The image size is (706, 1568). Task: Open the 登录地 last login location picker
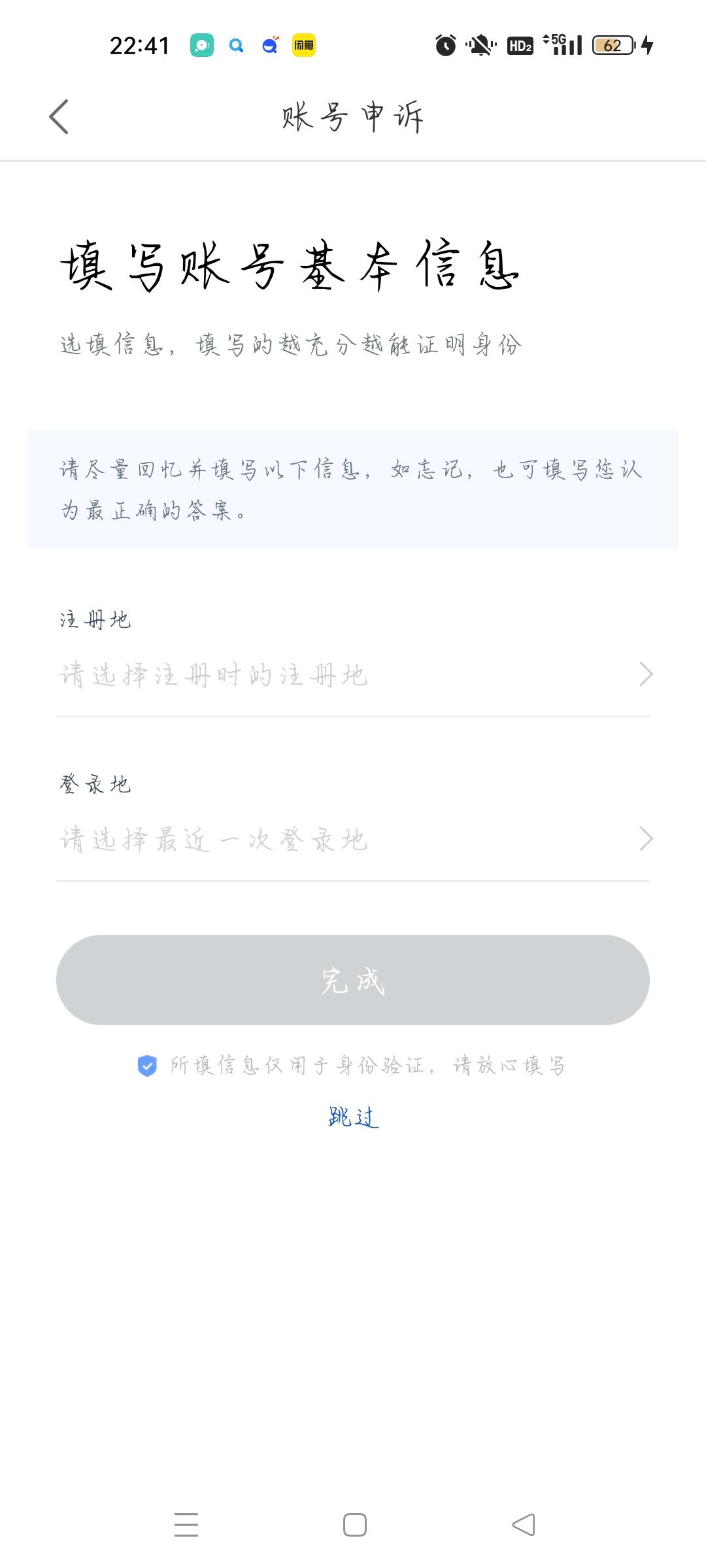point(353,840)
